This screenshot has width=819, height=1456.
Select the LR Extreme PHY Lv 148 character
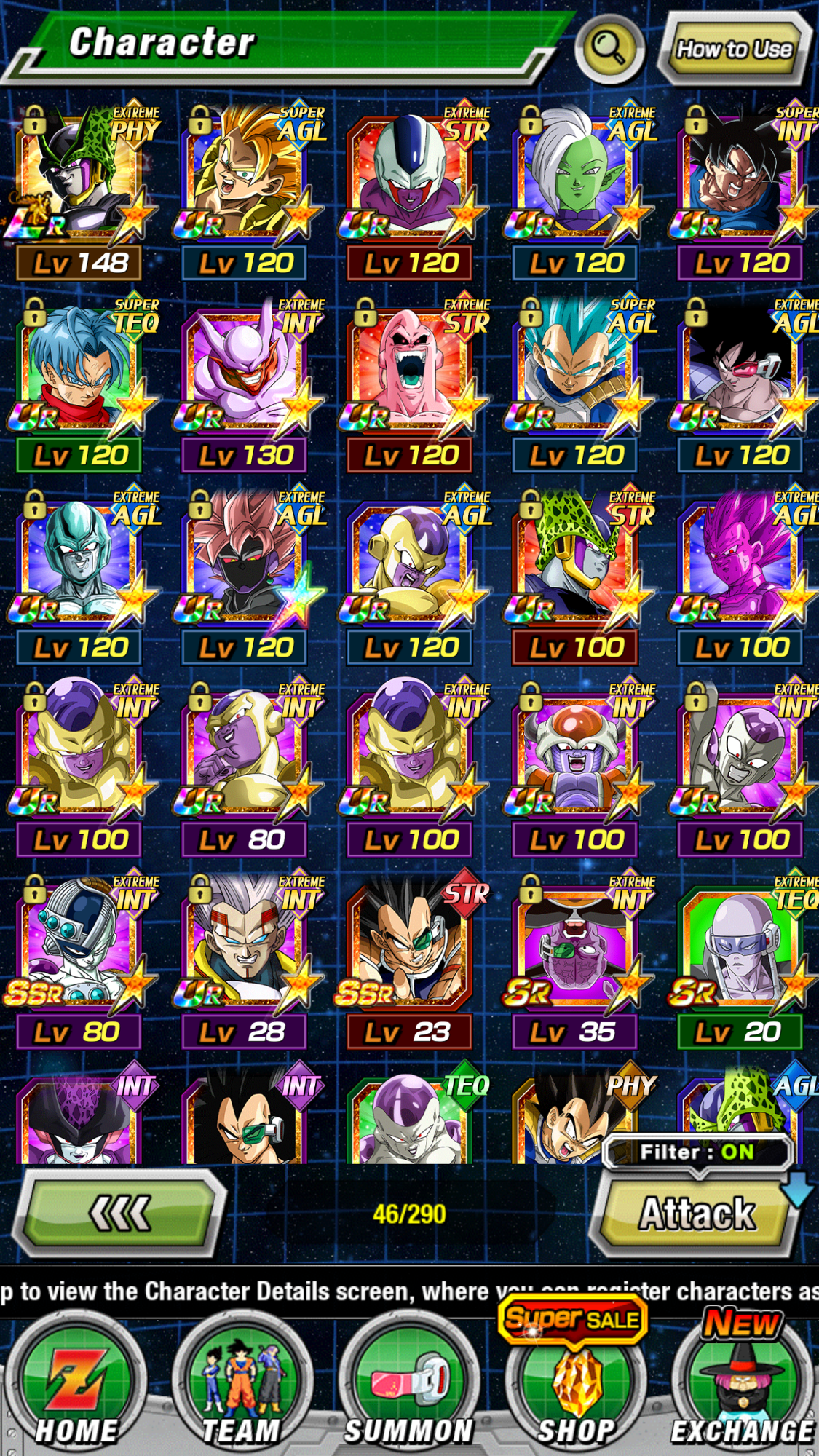79,191
